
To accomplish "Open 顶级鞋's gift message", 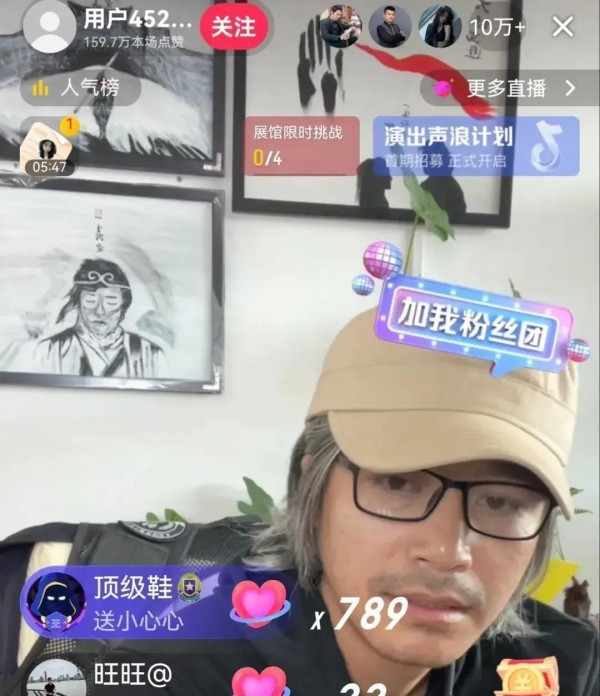I will coord(140,603).
